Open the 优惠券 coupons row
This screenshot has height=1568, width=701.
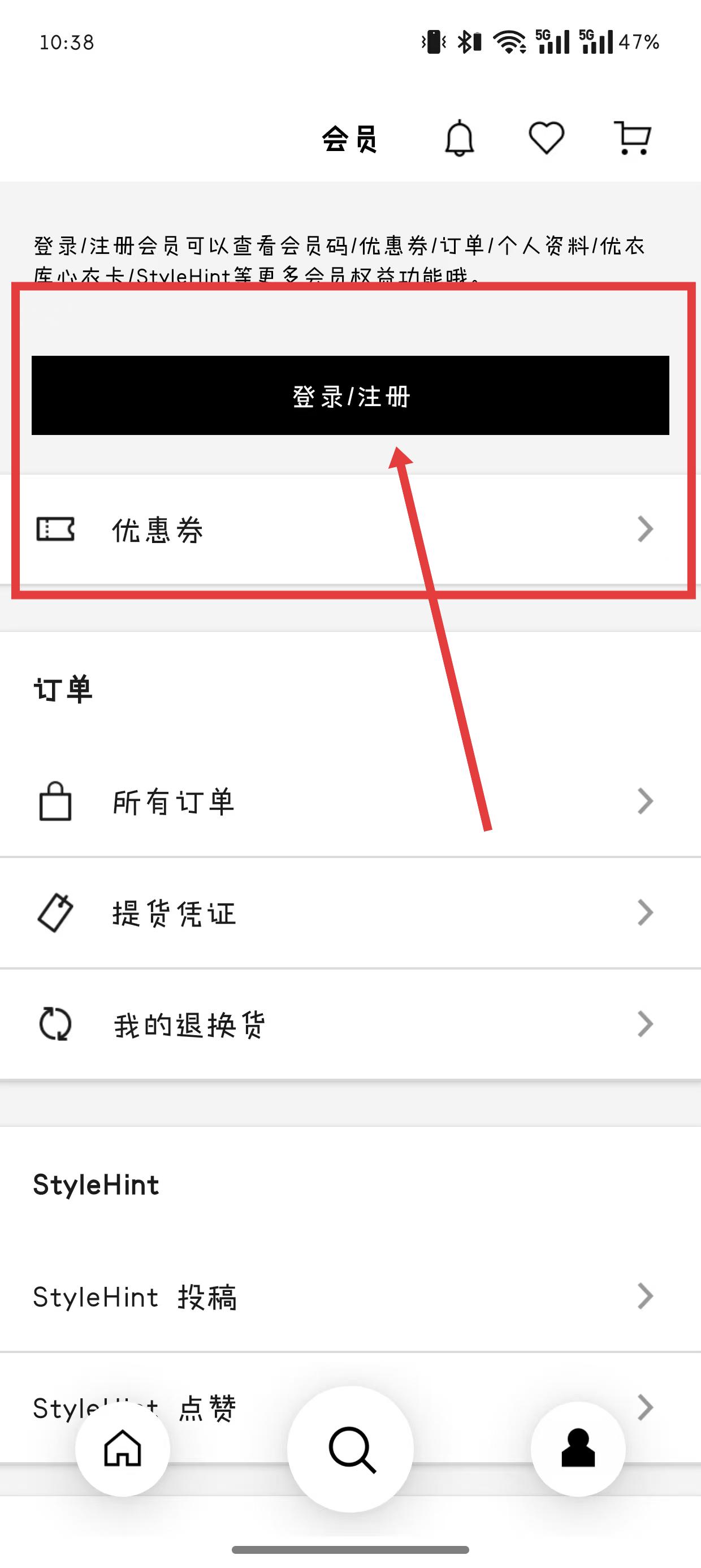point(350,529)
